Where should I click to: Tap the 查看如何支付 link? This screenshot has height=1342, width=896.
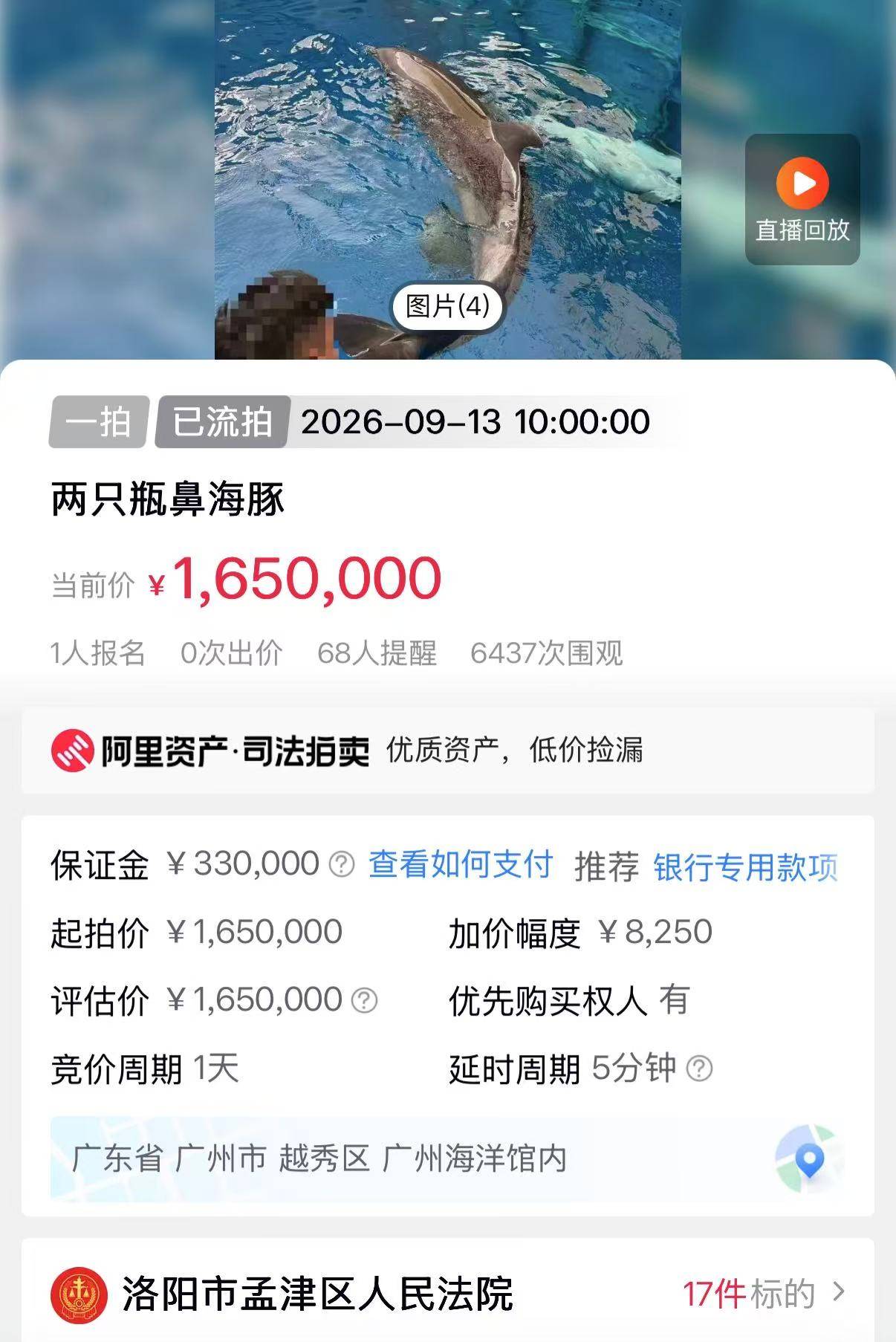point(461,864)
